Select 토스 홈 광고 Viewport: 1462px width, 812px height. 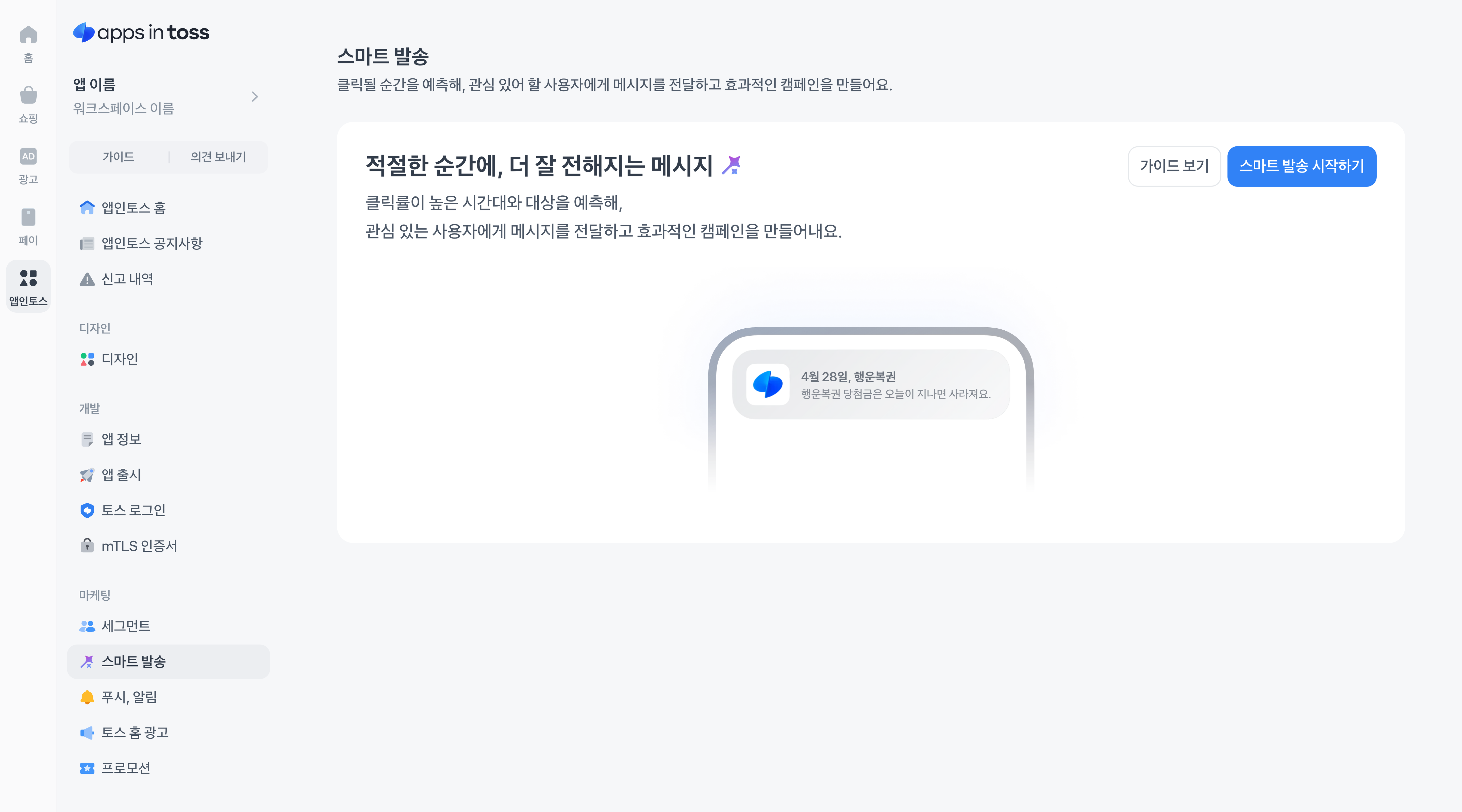pyautogui.click(x=135, y=733)
